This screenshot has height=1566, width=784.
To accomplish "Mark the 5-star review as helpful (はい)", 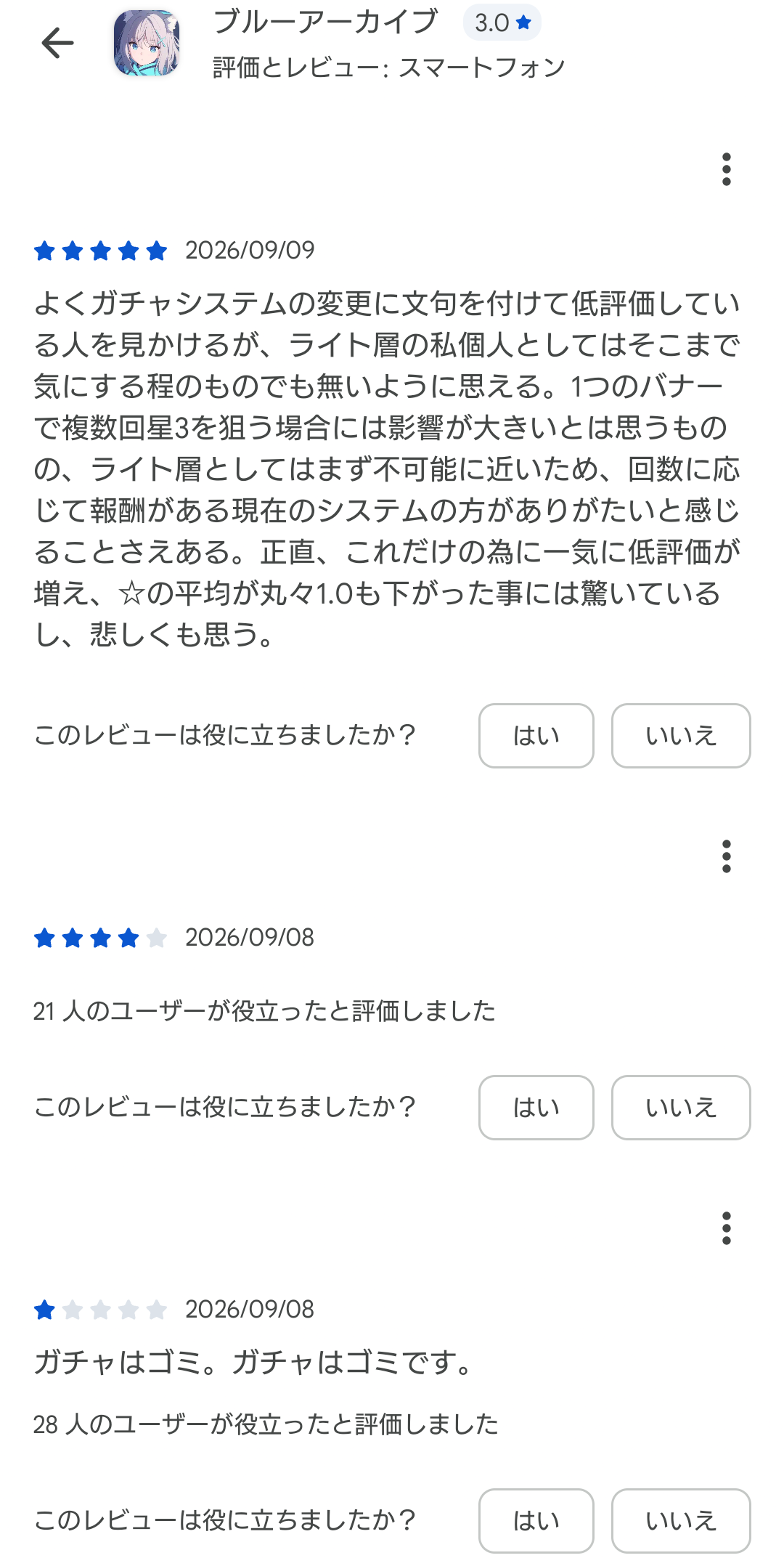I will coord(536,735).
